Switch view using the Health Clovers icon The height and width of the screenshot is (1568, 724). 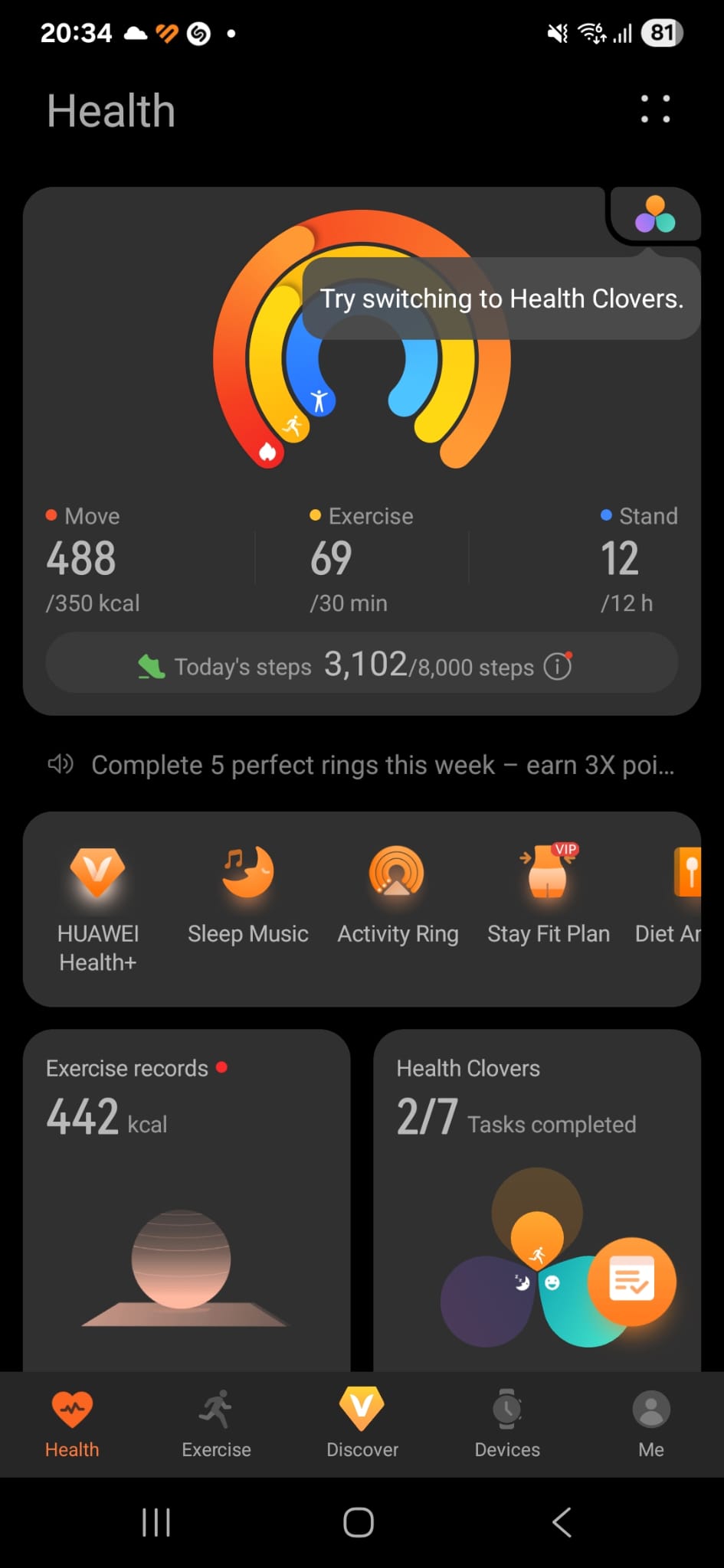pyautogui.click(x=655, y=215)
